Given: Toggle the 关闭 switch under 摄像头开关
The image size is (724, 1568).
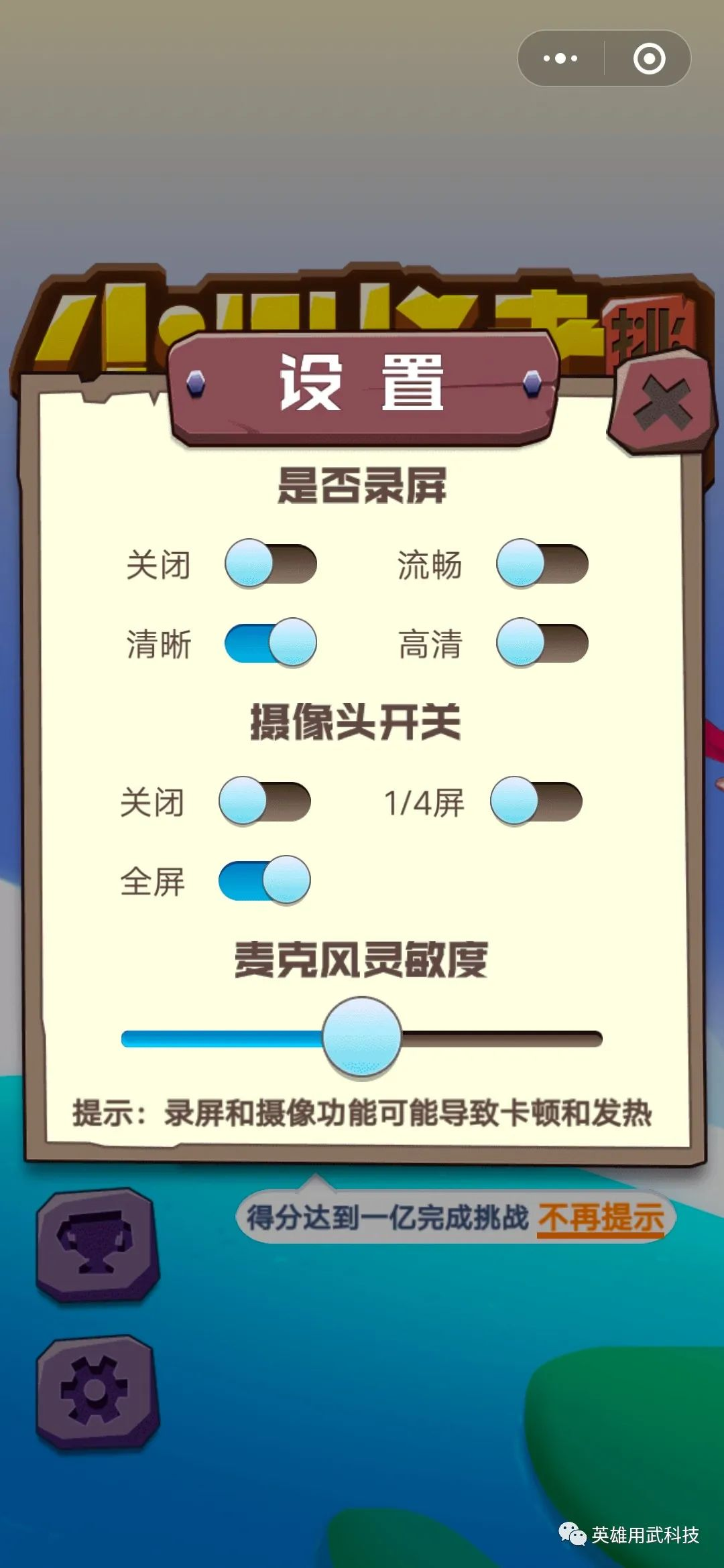Looking at the screenshot, I should [265, 801].
